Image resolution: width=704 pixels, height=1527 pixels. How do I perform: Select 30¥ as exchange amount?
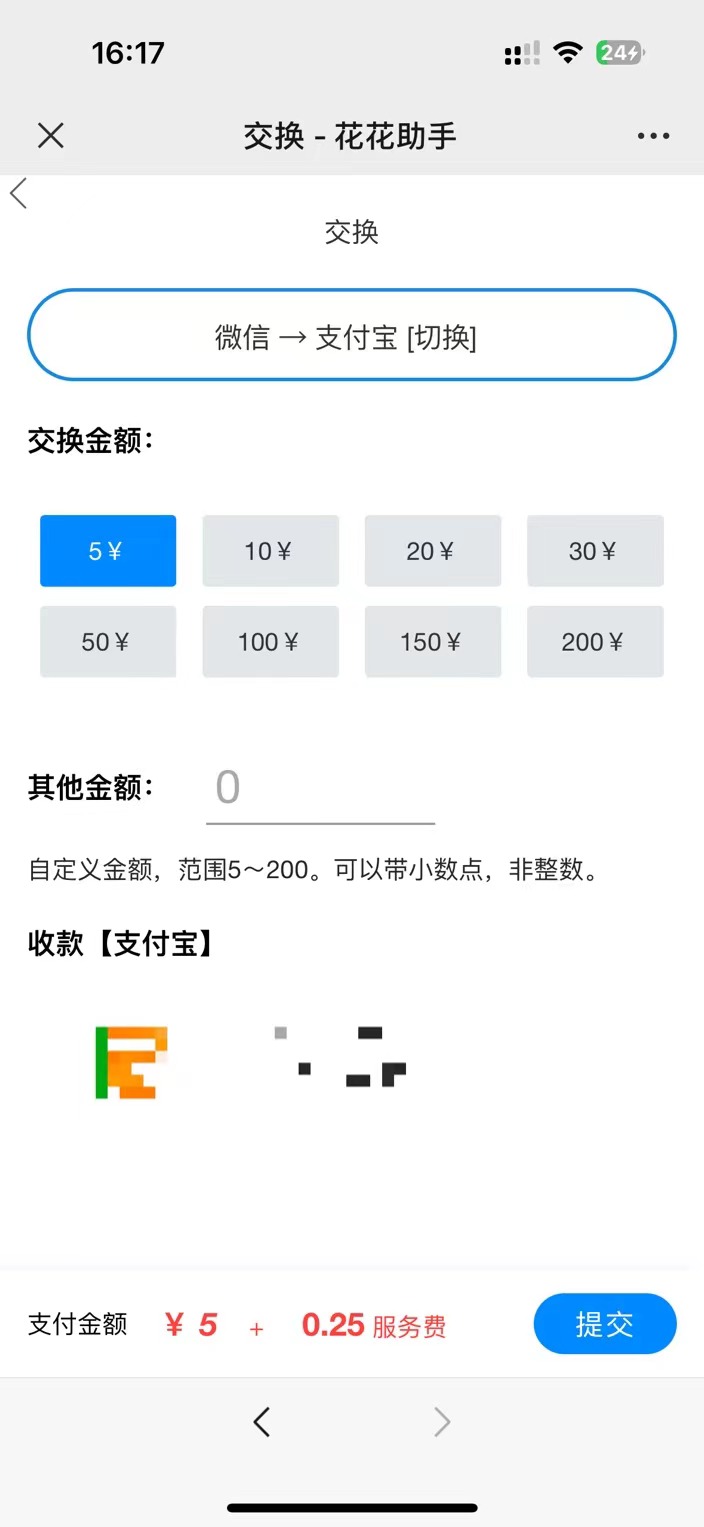coord(595,551)
